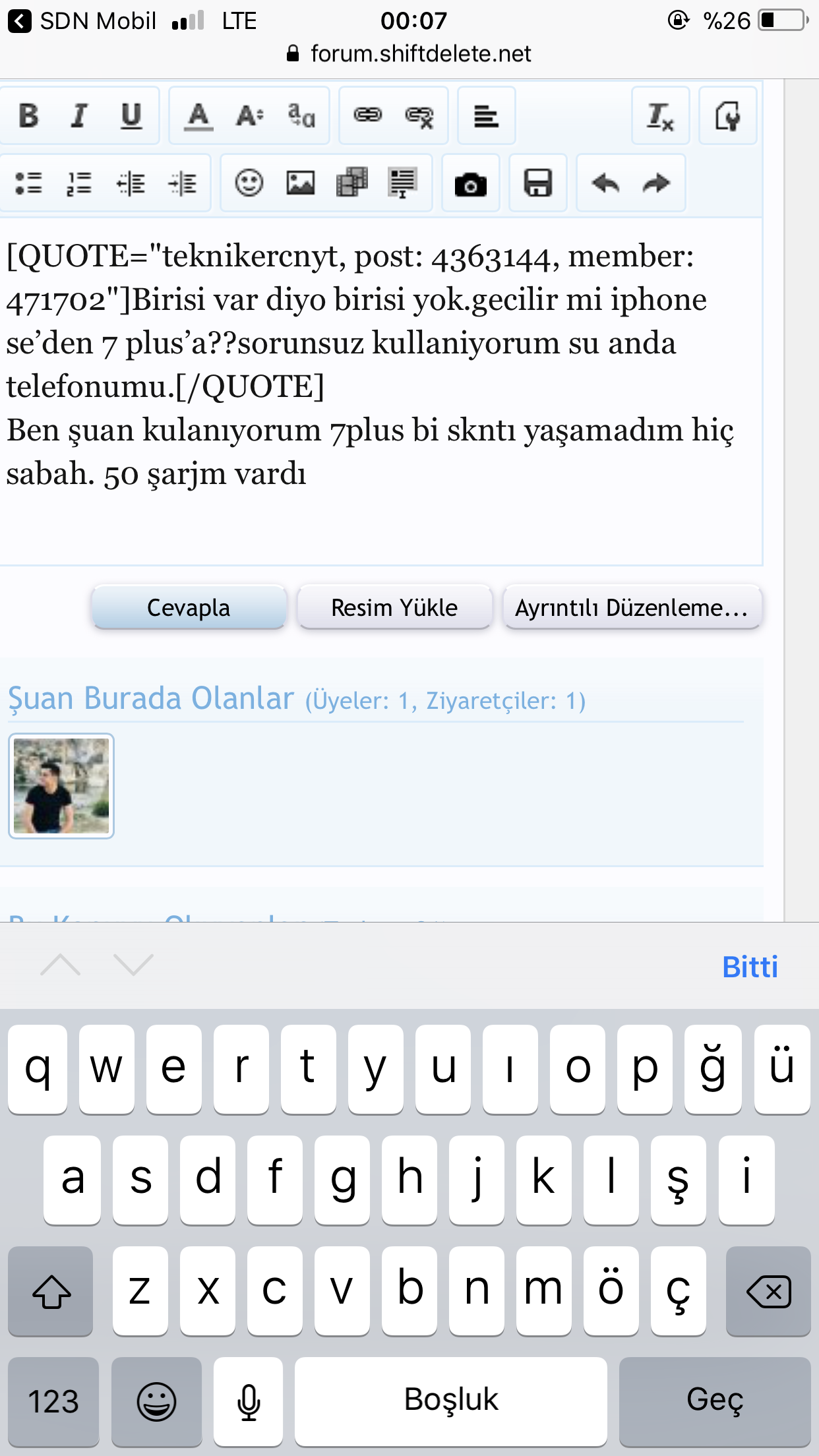This screenshot has width=819, height=1456.
Task: Remove formatting with the Tx icon
Action: pos(660,116)
